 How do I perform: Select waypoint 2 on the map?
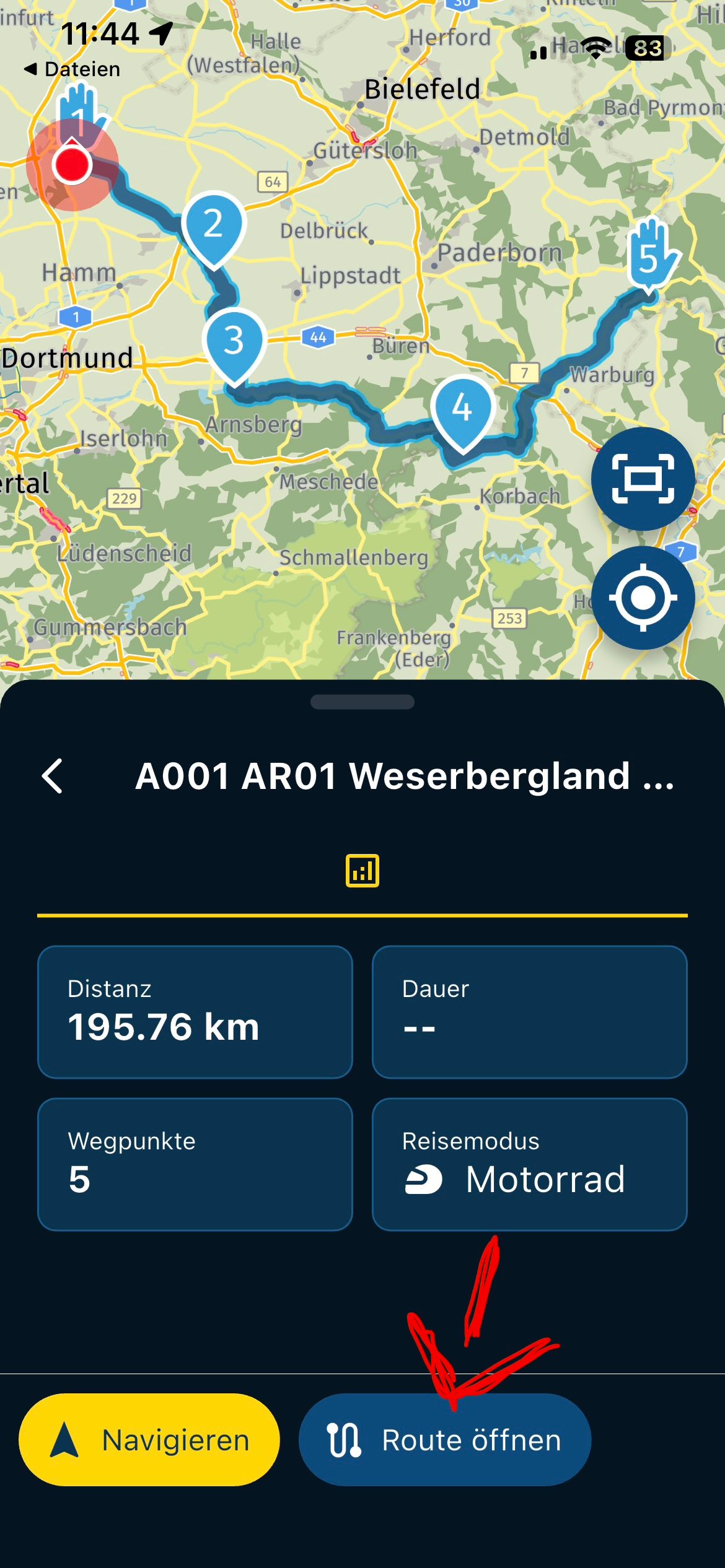click(x=214, y=225)
